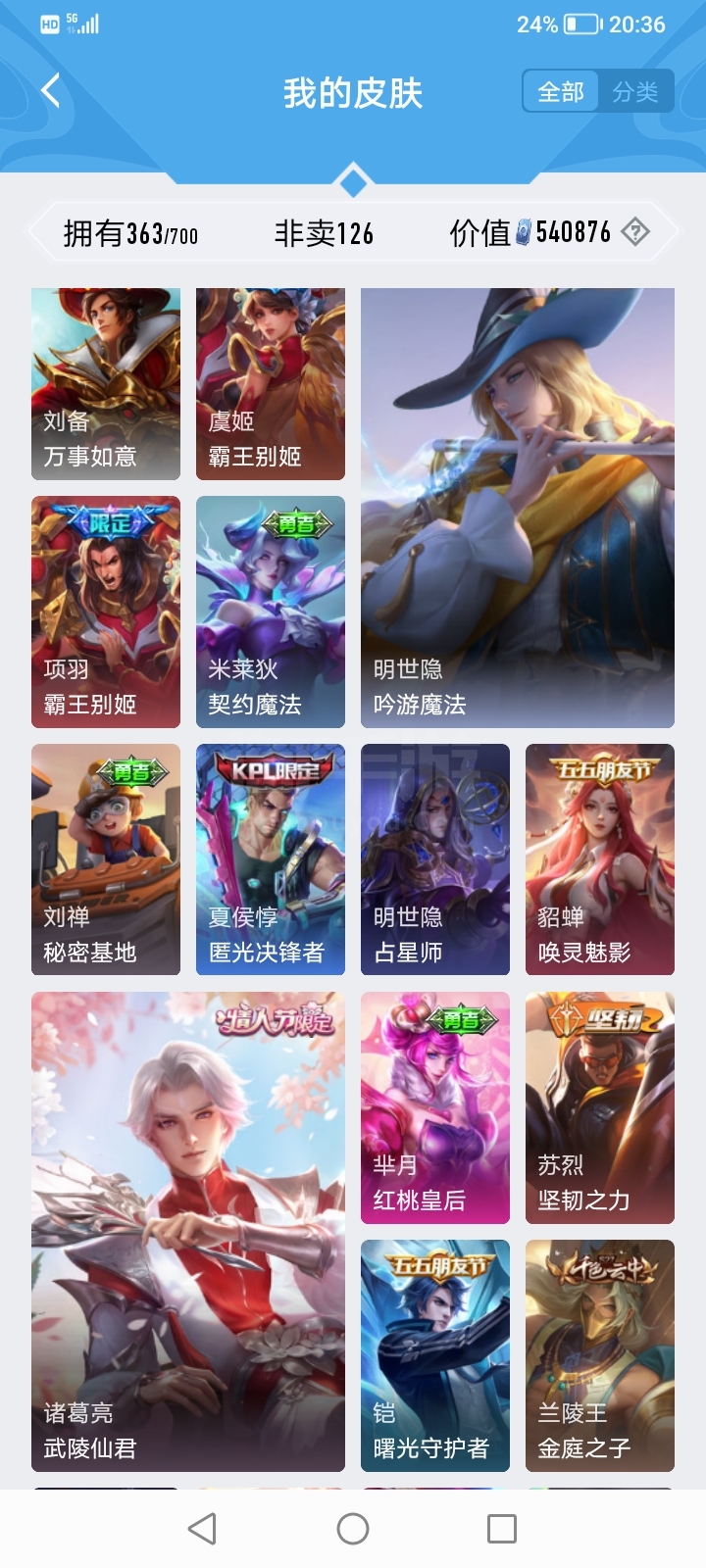Tap the help icon beside value 540876

tap(635, 232)
